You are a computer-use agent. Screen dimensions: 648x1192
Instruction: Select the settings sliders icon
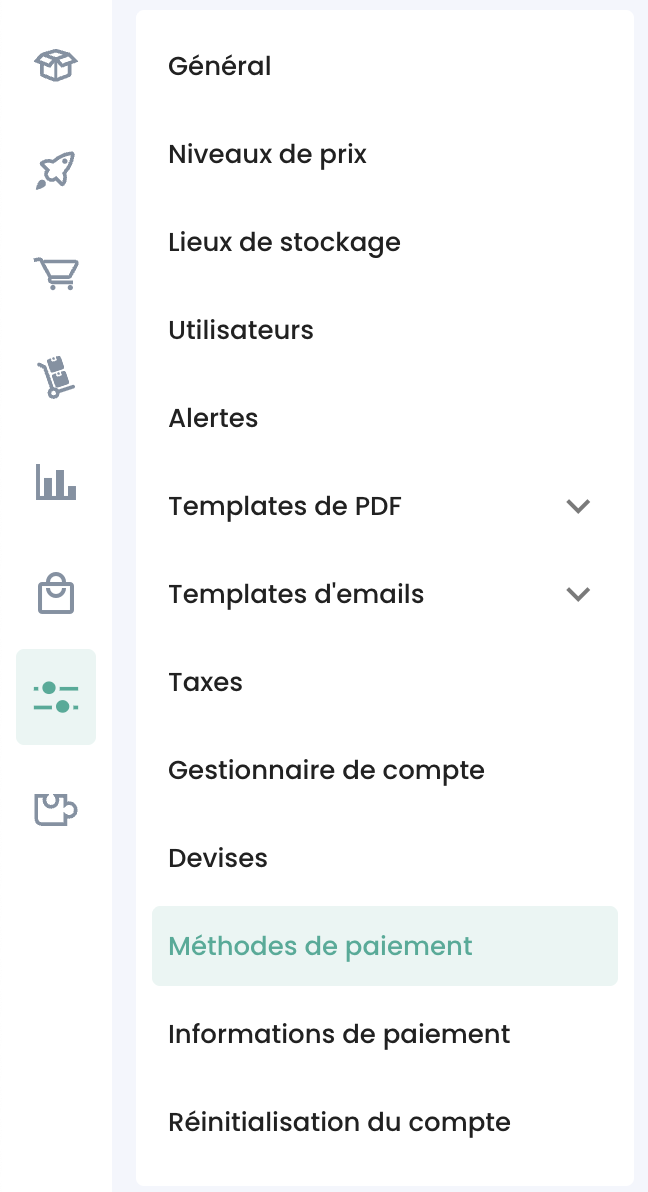(56, 697)
